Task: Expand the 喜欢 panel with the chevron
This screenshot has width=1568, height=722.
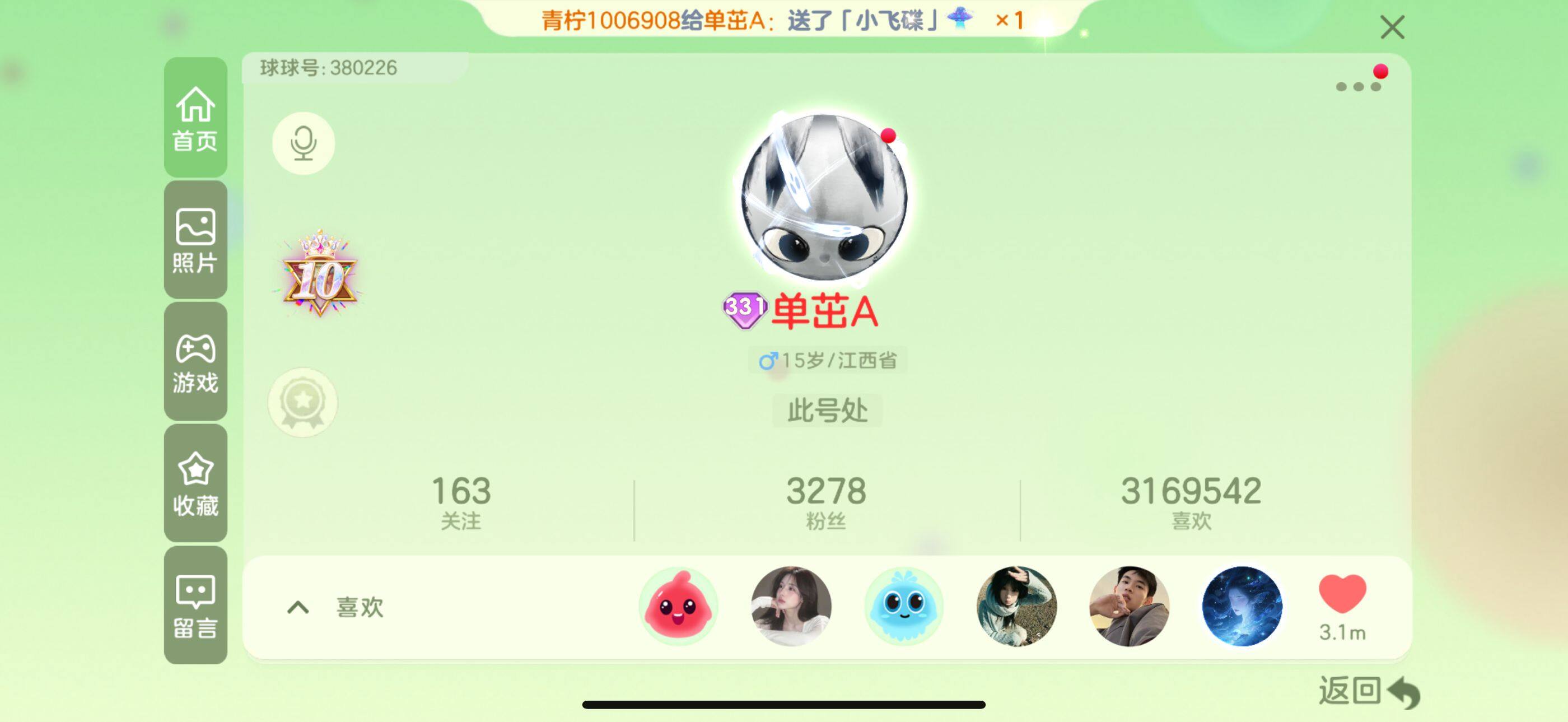Action: click(x=298, y=607)
